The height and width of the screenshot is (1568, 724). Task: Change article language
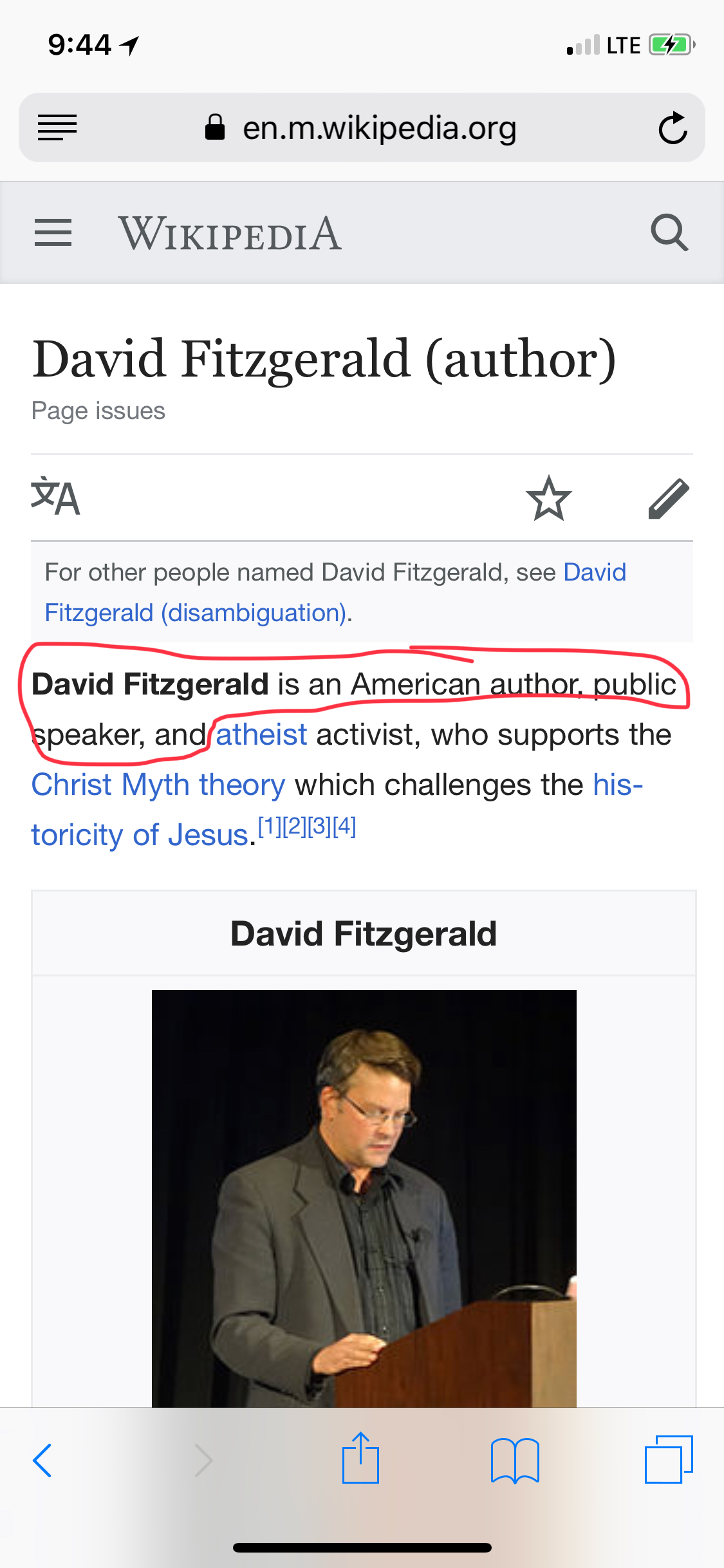coord(55,497)
